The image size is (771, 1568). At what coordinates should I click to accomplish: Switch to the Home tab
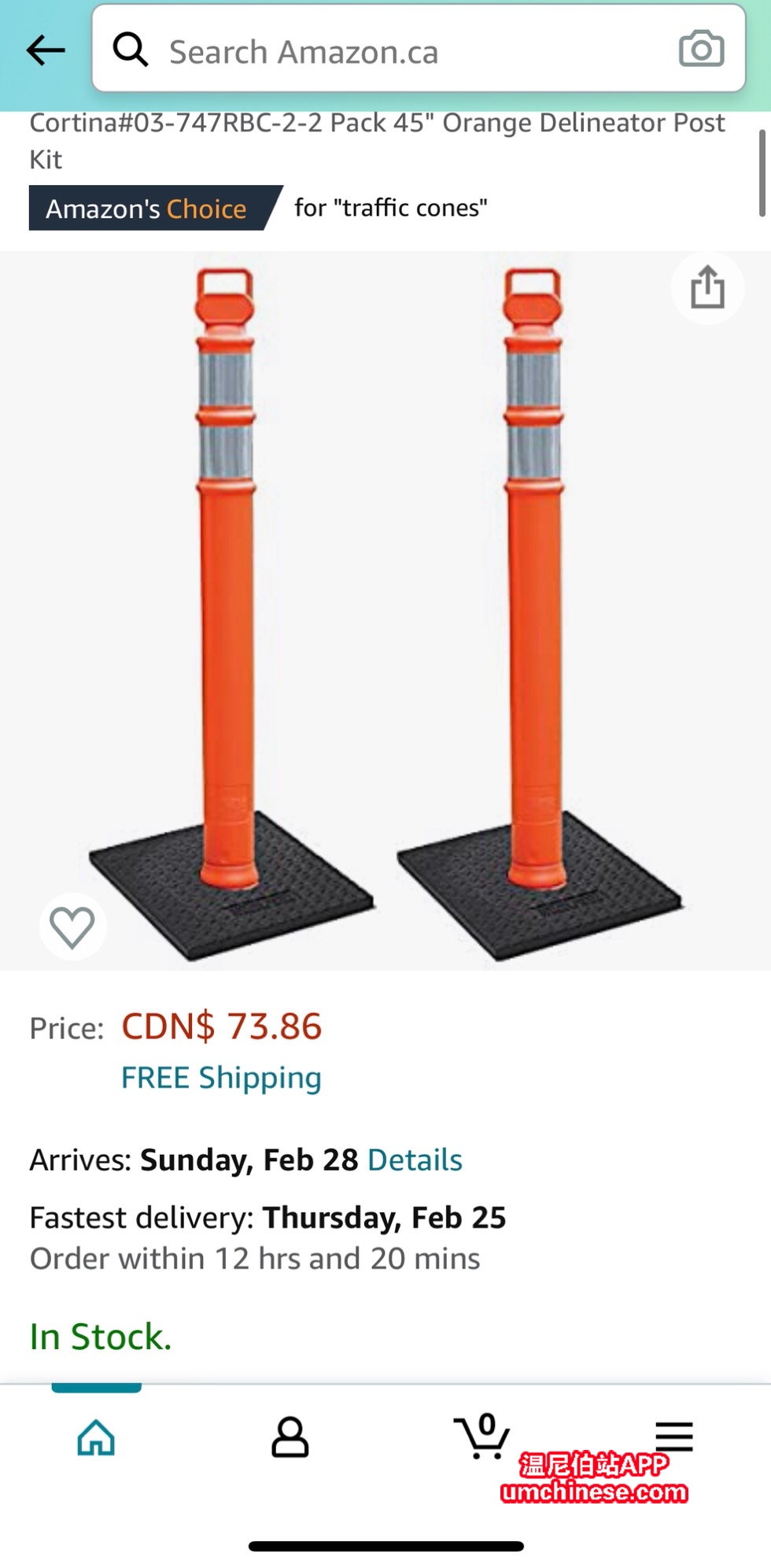click(x=96, y=1437)
